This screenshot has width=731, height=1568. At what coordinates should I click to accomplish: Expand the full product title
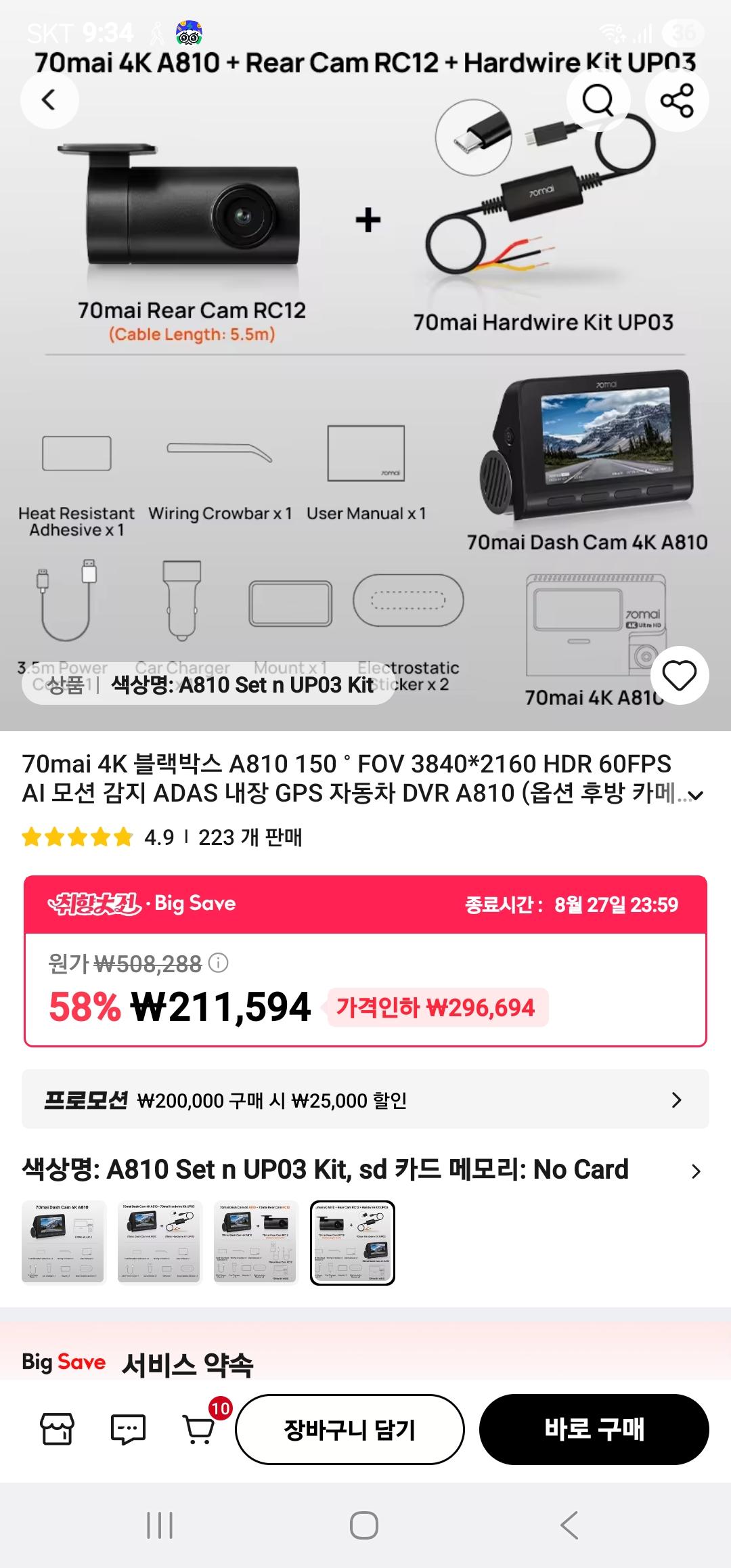696,796
